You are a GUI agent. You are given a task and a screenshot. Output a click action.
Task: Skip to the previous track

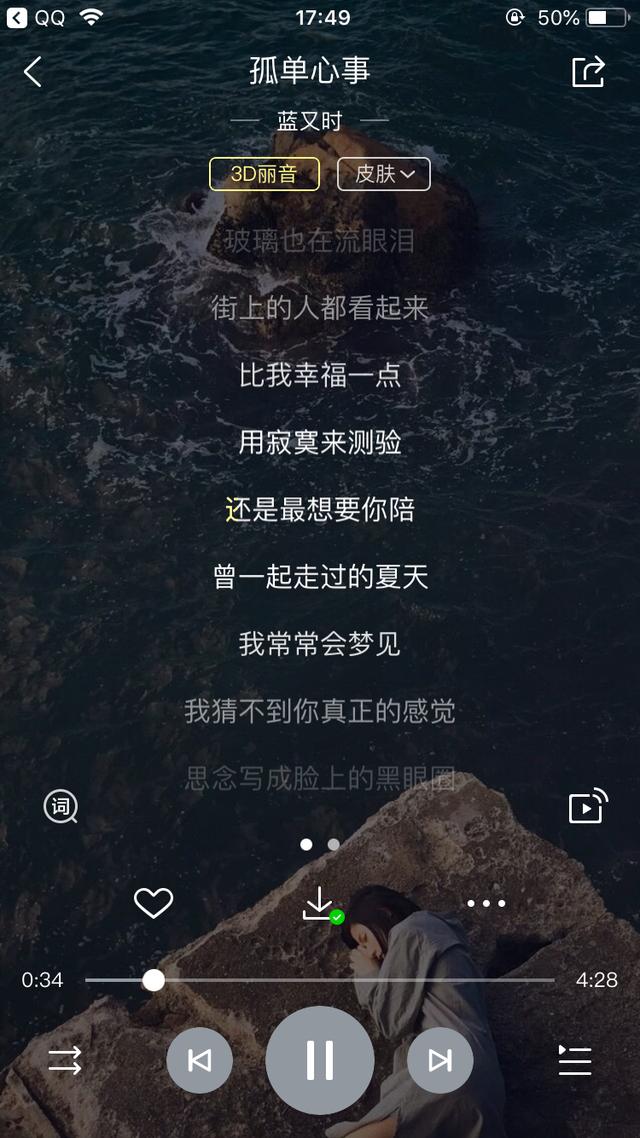[x=200, y=1060]
